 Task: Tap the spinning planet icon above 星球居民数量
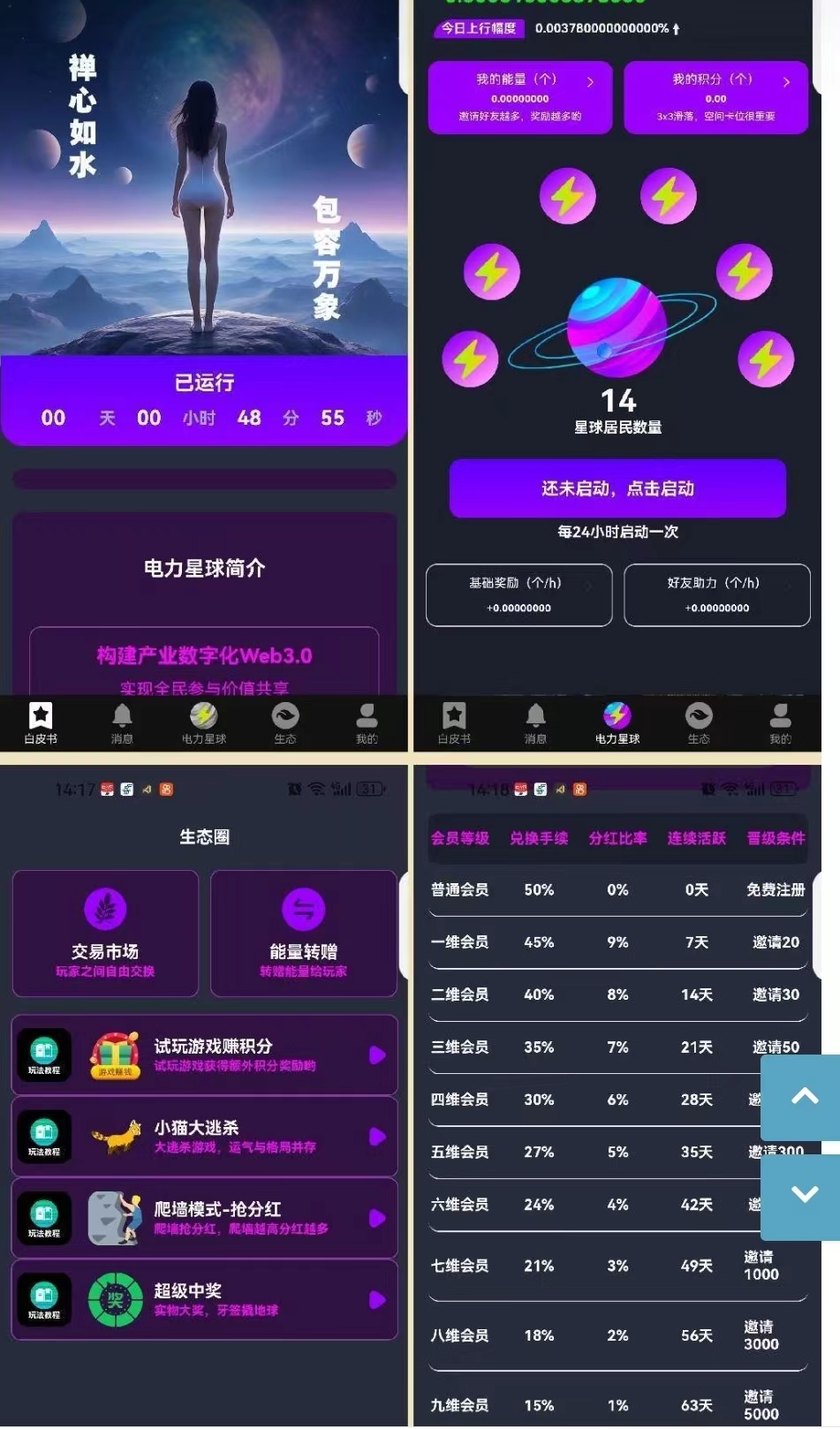pos(618,329)
